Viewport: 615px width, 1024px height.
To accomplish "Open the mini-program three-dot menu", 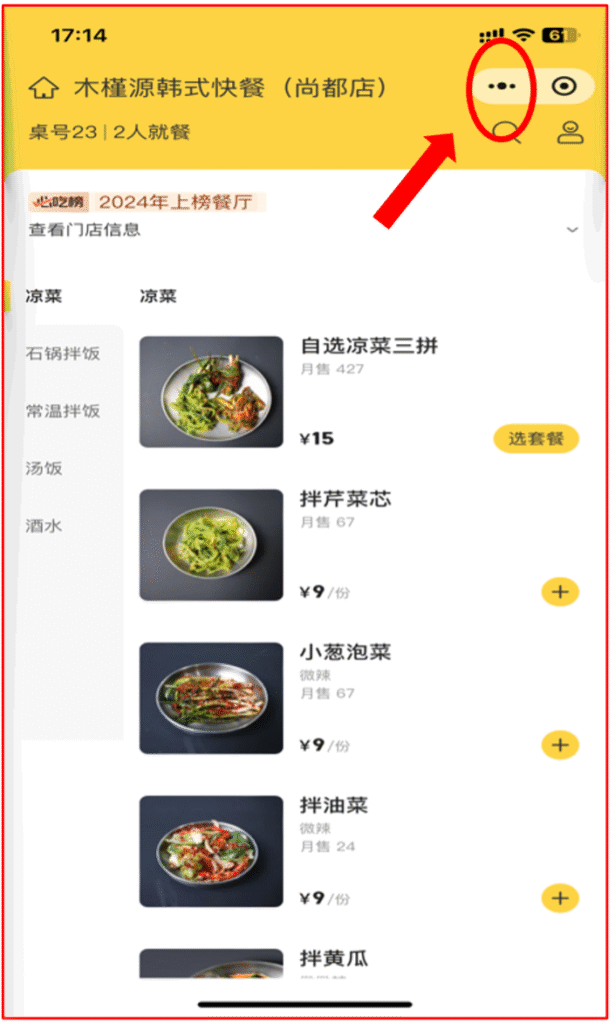I will (x=502, y=87).
